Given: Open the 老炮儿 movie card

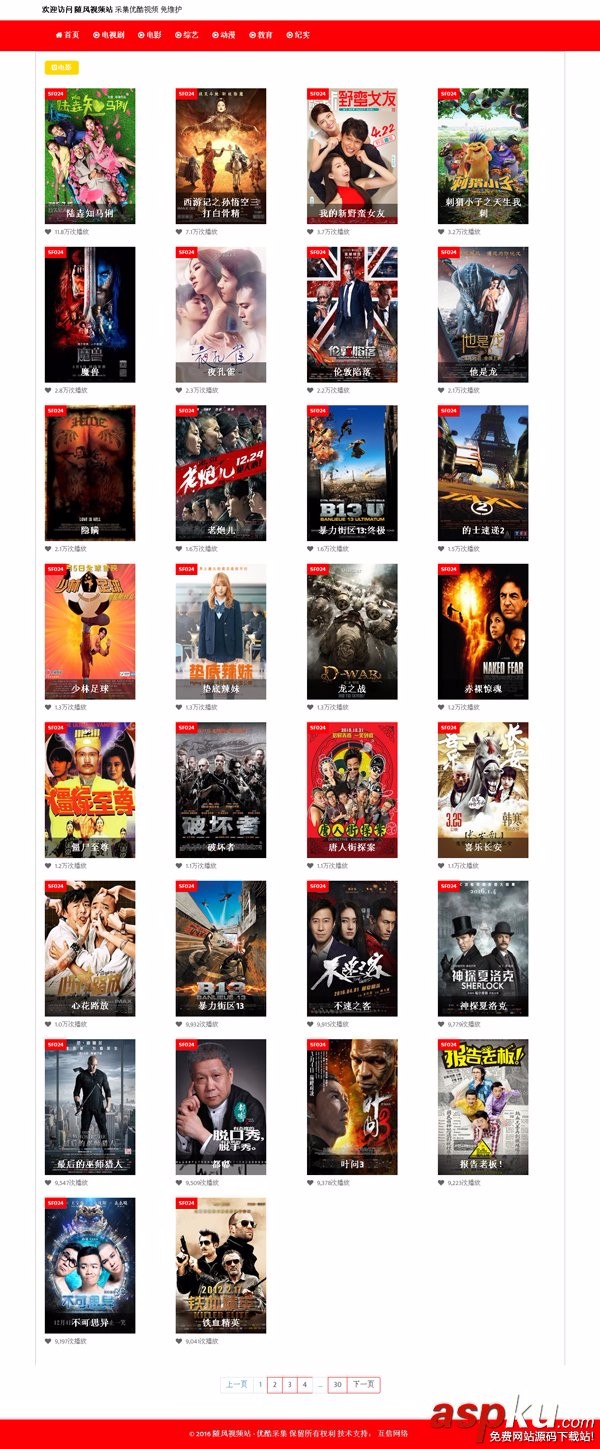Looking at the screenshot, I should coord(221,472).
